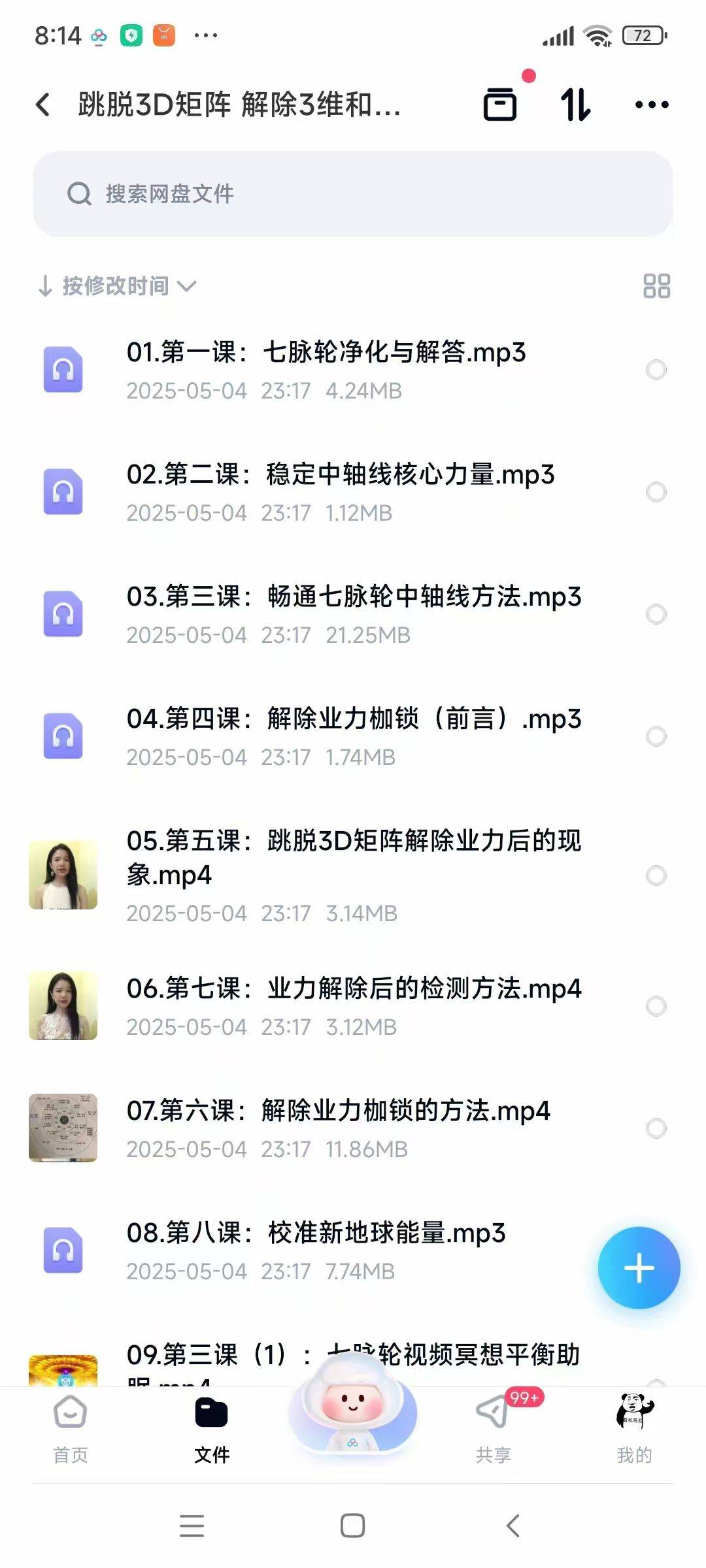
Task: Open the archive box icon with red dot
Action: tap(501, 105)
